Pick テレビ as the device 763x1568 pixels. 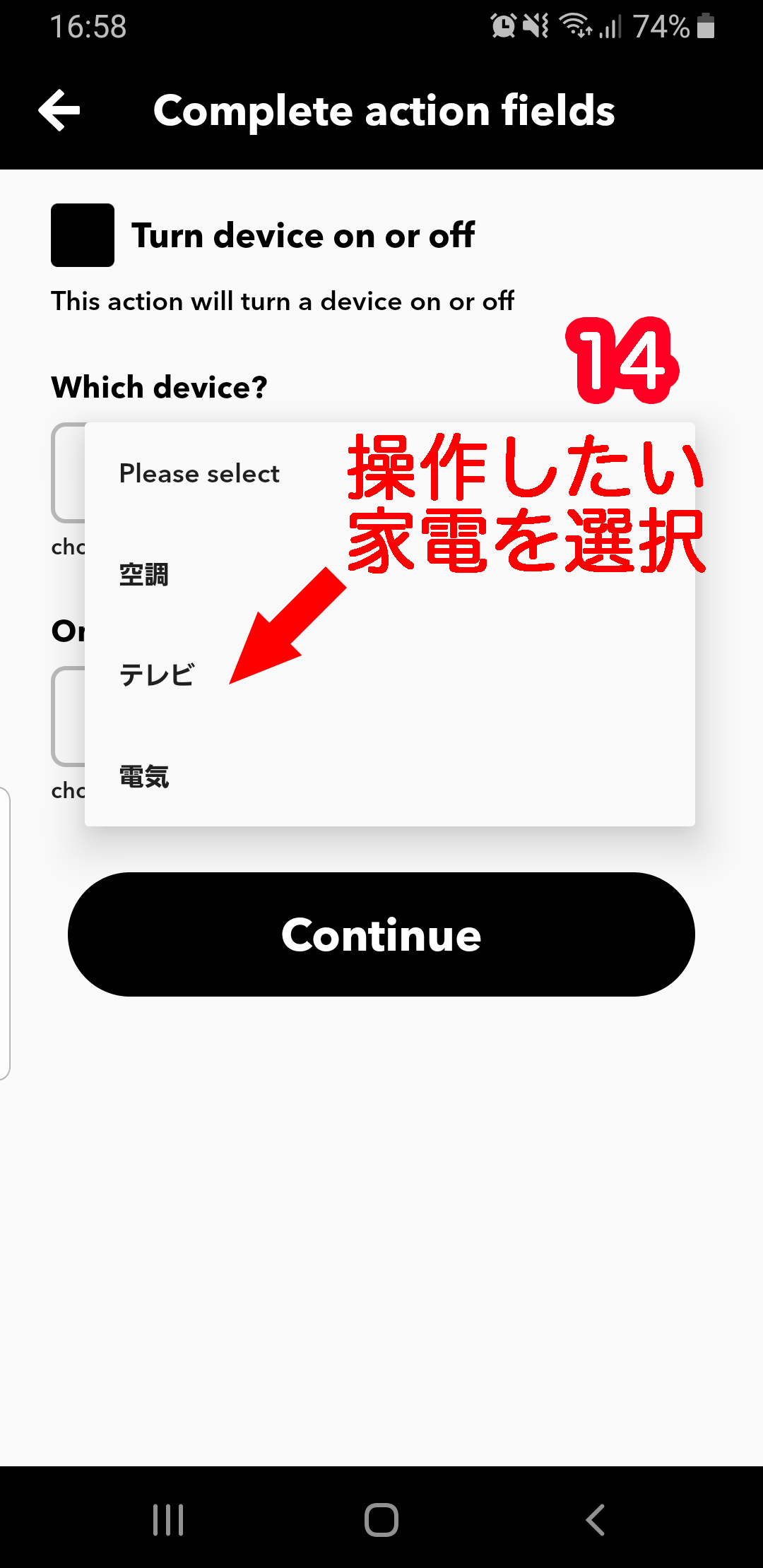point(390,676)
